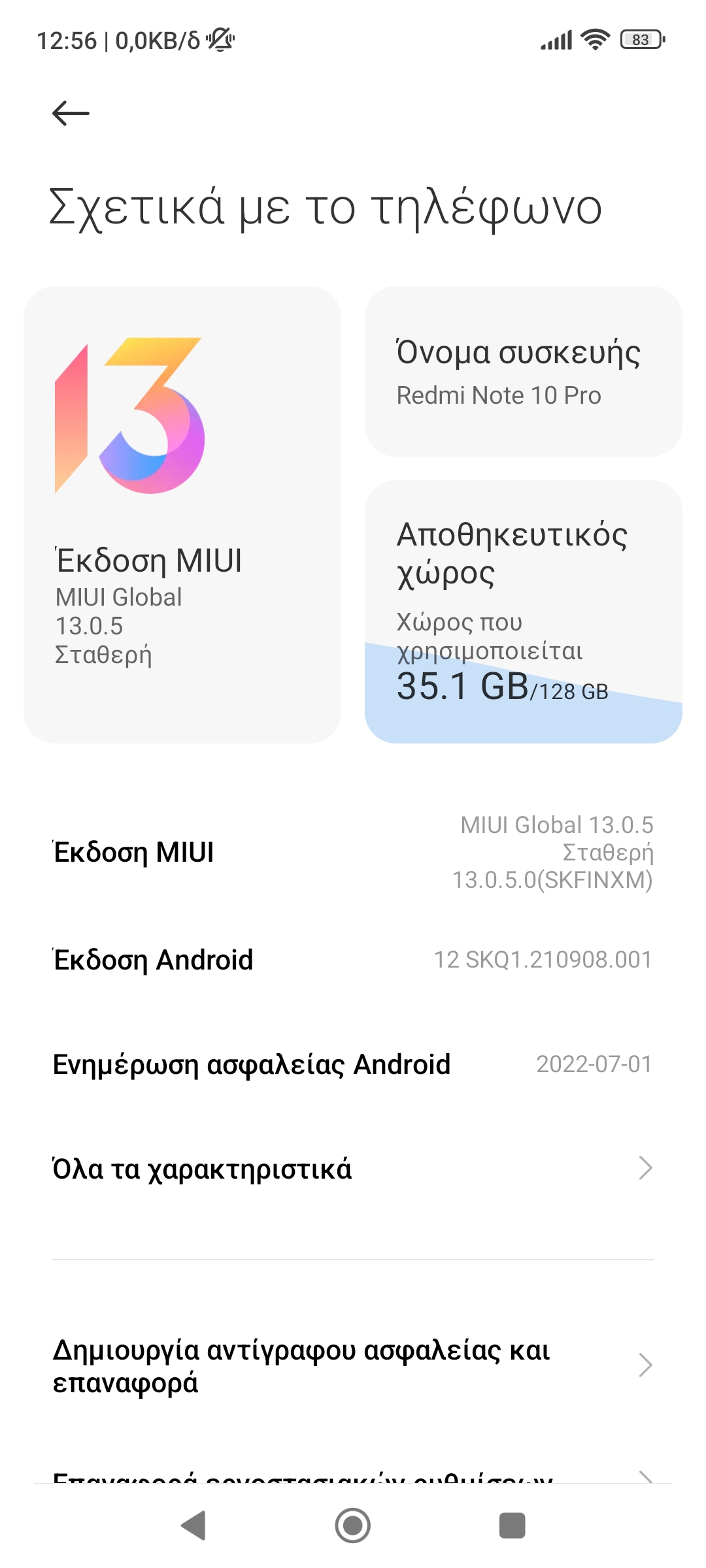Image resolution: width=706 pixels, height=1568 pixels.
Task: Open the Έκδοση MIUI card with logo
Action: click(x=182, y=514)
